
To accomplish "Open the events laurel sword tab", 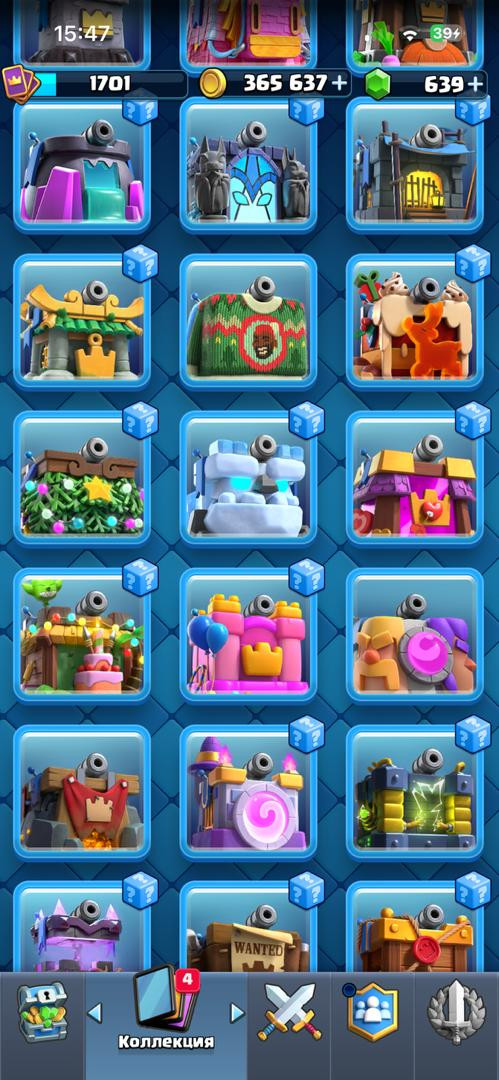I will pos(456,1012).
